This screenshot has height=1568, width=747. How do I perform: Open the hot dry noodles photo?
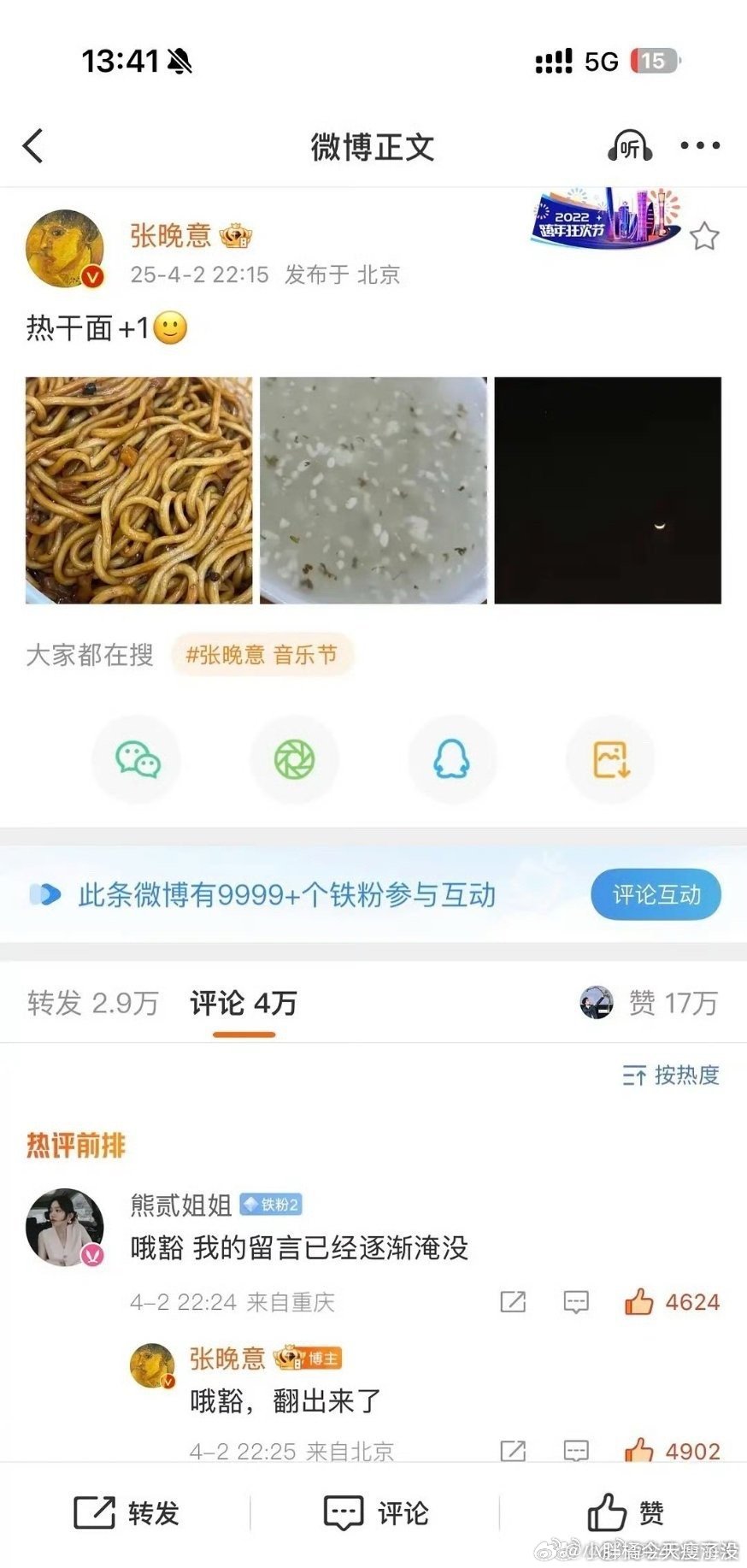[139, 491]
